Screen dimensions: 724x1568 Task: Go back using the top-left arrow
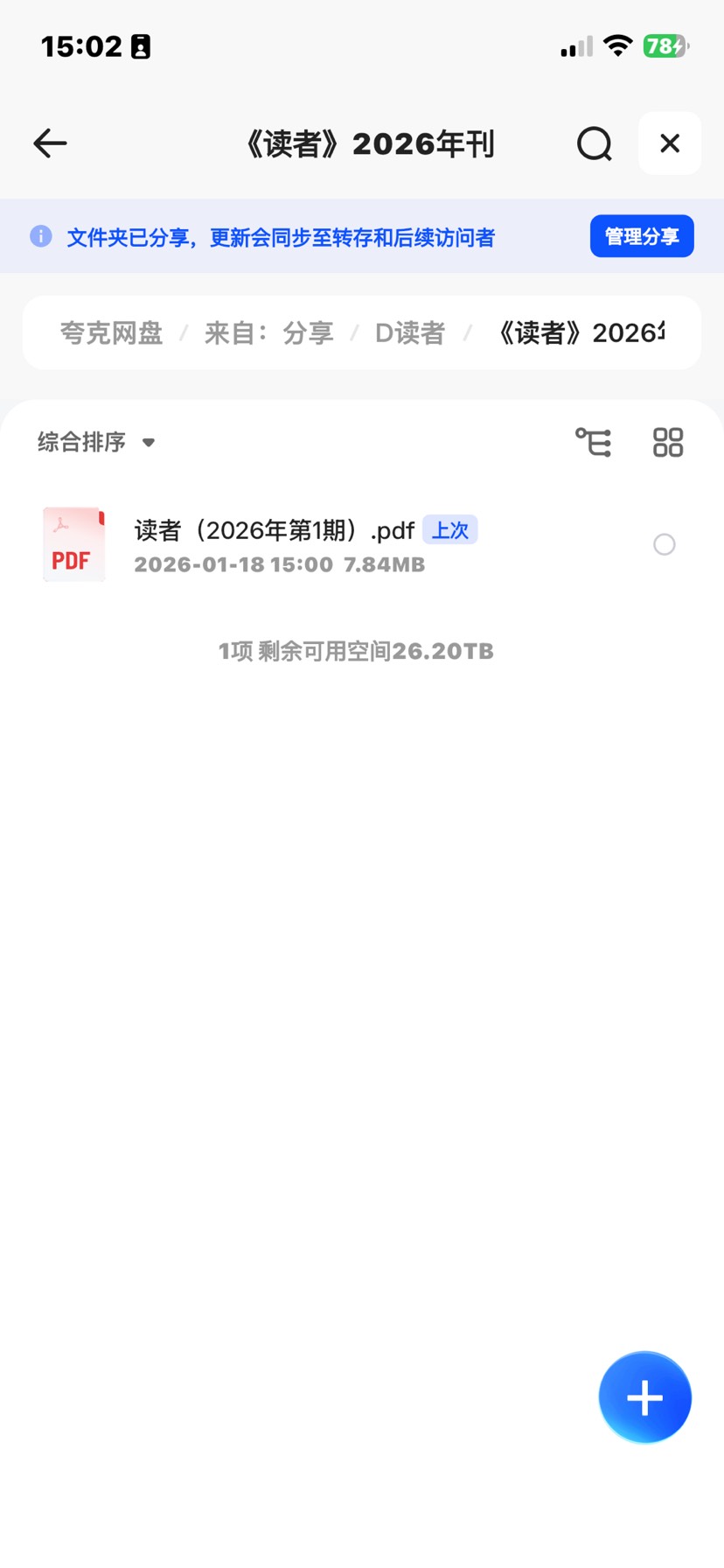(x=50, y=143)
